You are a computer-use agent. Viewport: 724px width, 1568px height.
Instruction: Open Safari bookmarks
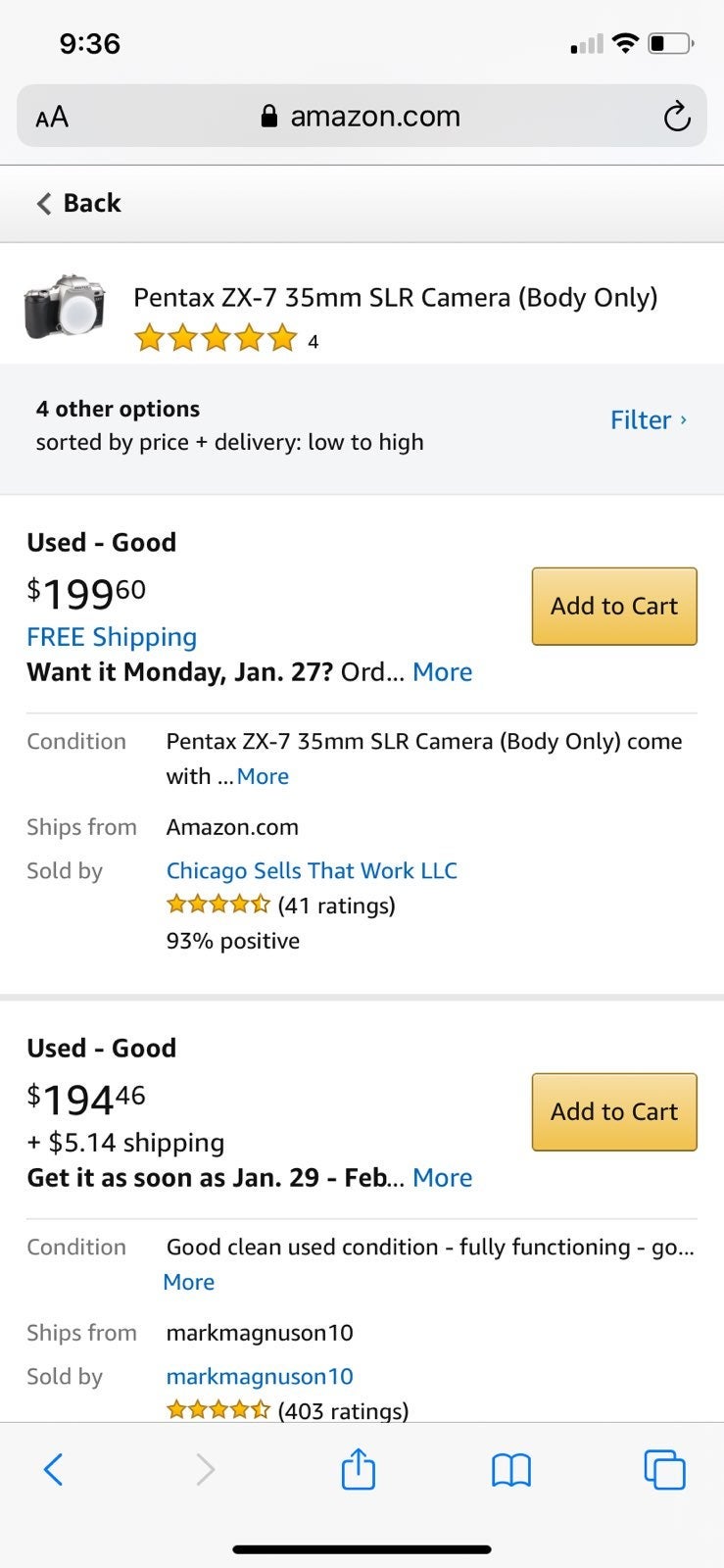tap(511, 1470)
